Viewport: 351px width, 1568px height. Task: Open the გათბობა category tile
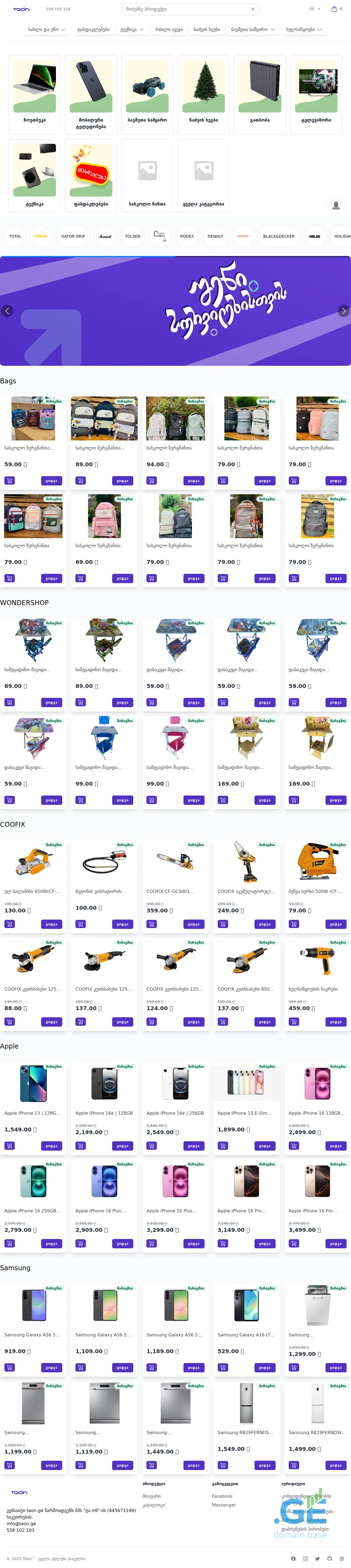(260, 94)
